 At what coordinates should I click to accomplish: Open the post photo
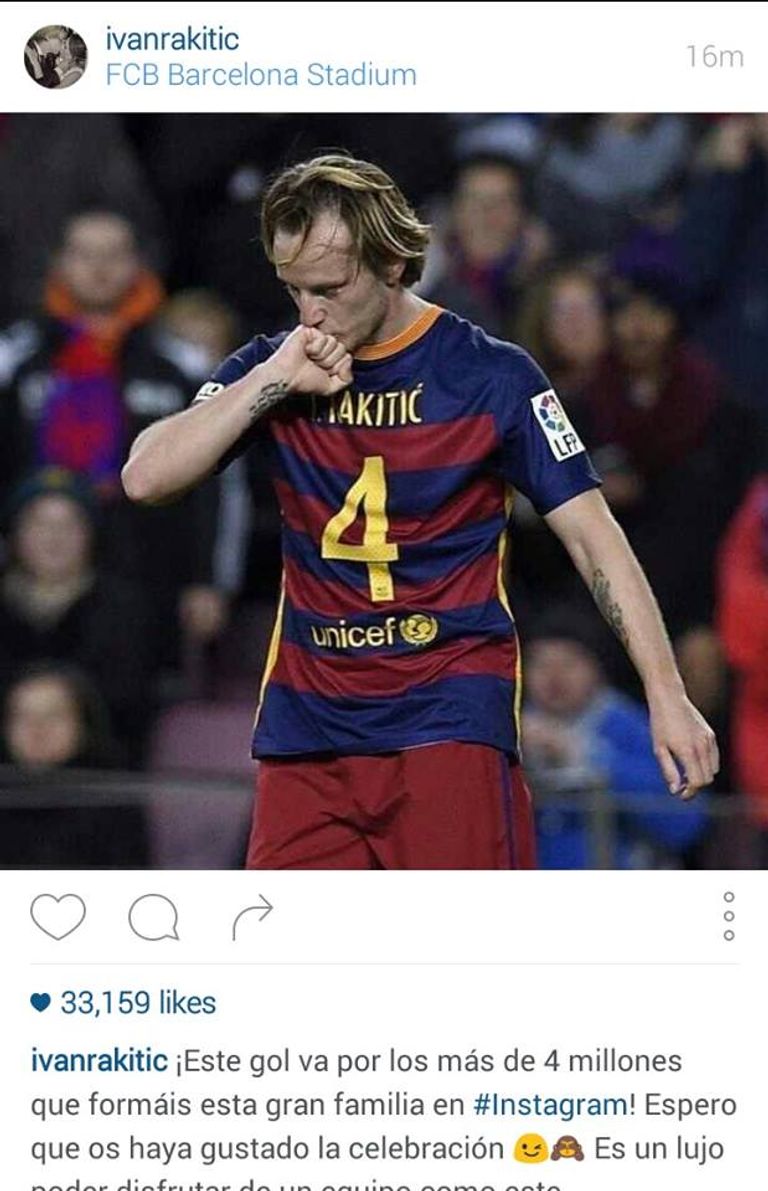click(x=384, y=490)
